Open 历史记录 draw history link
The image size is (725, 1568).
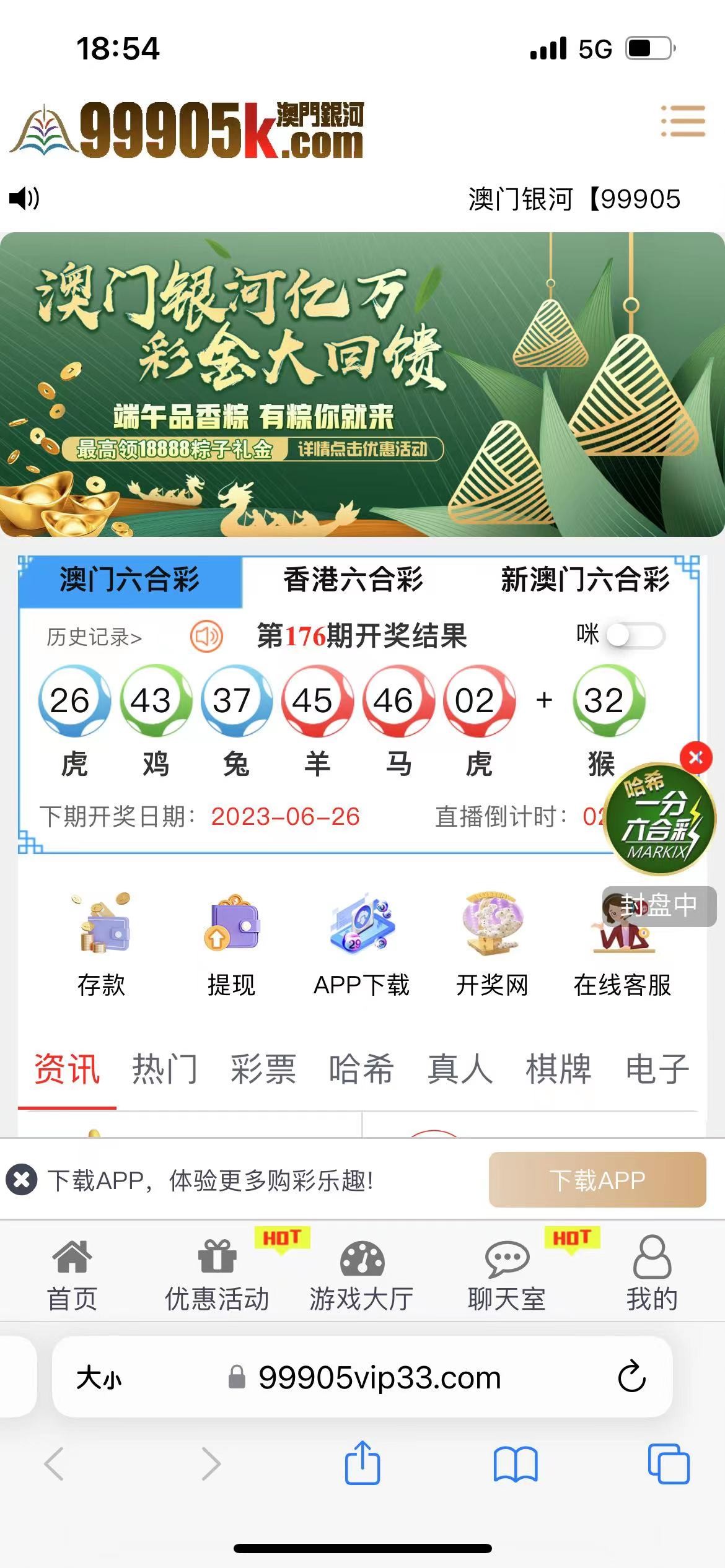pyautogui.click(x=94, y=637)
